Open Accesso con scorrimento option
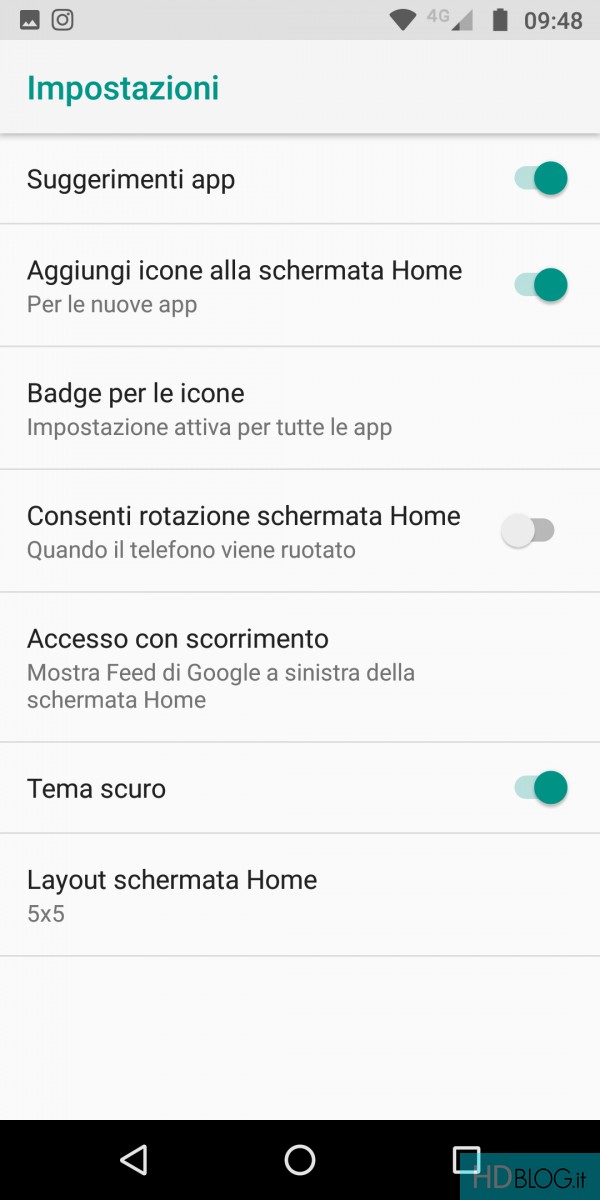600x1200 pixels. click(300, 667)
